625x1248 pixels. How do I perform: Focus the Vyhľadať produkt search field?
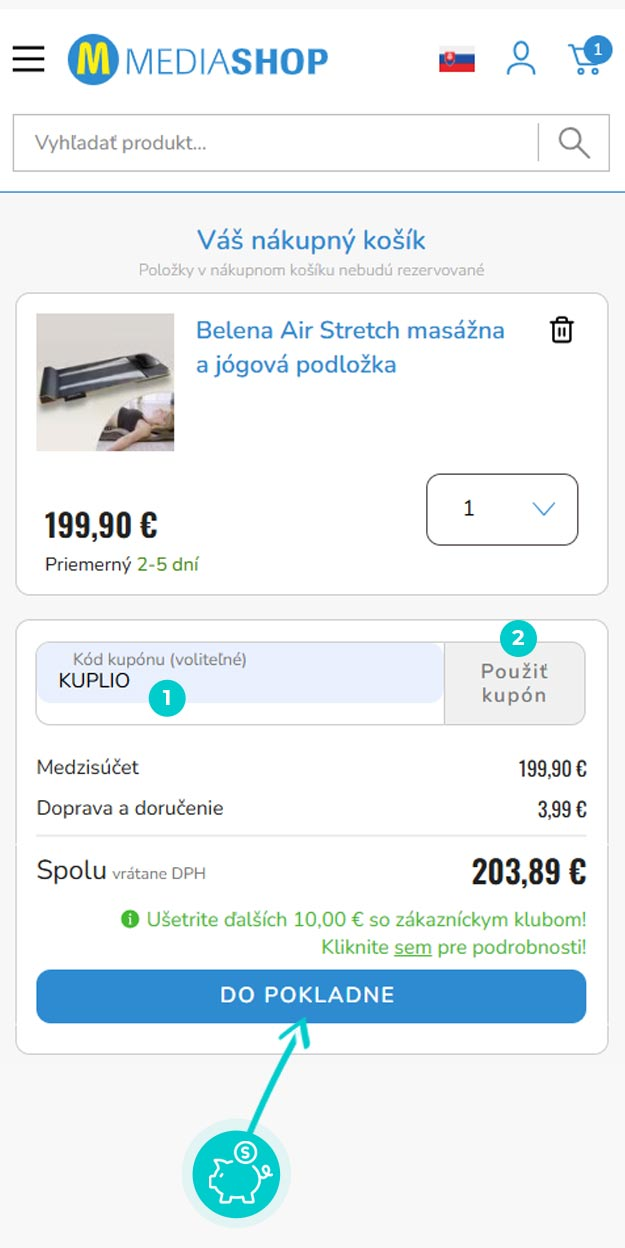click(275, 143)
